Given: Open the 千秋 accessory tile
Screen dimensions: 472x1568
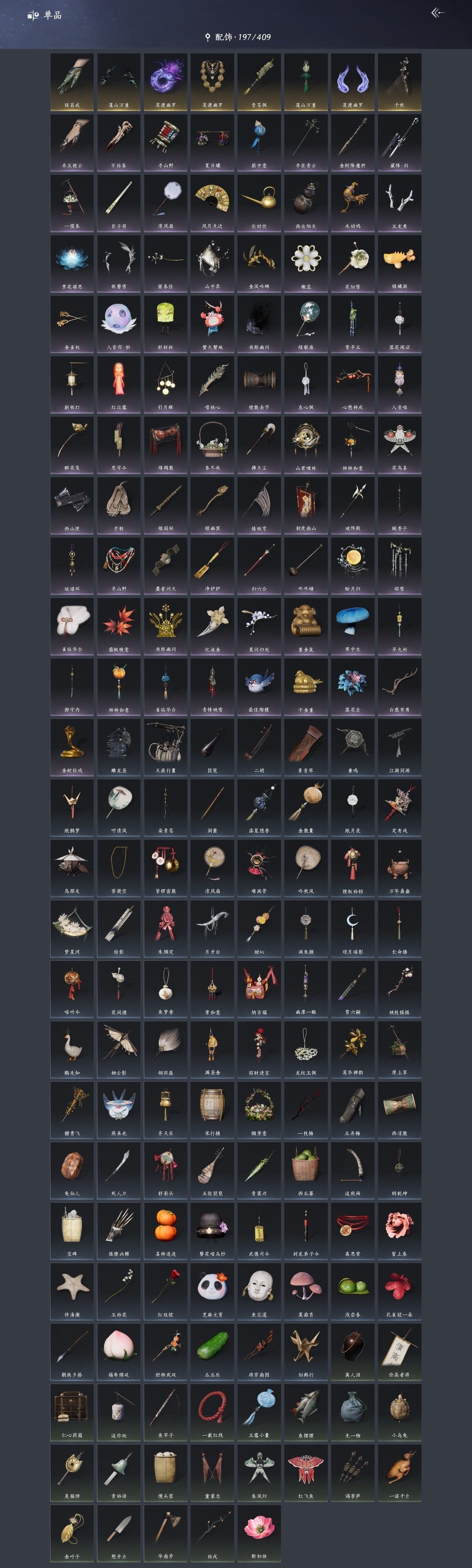Looking at the screenshot, I should 399,81.
